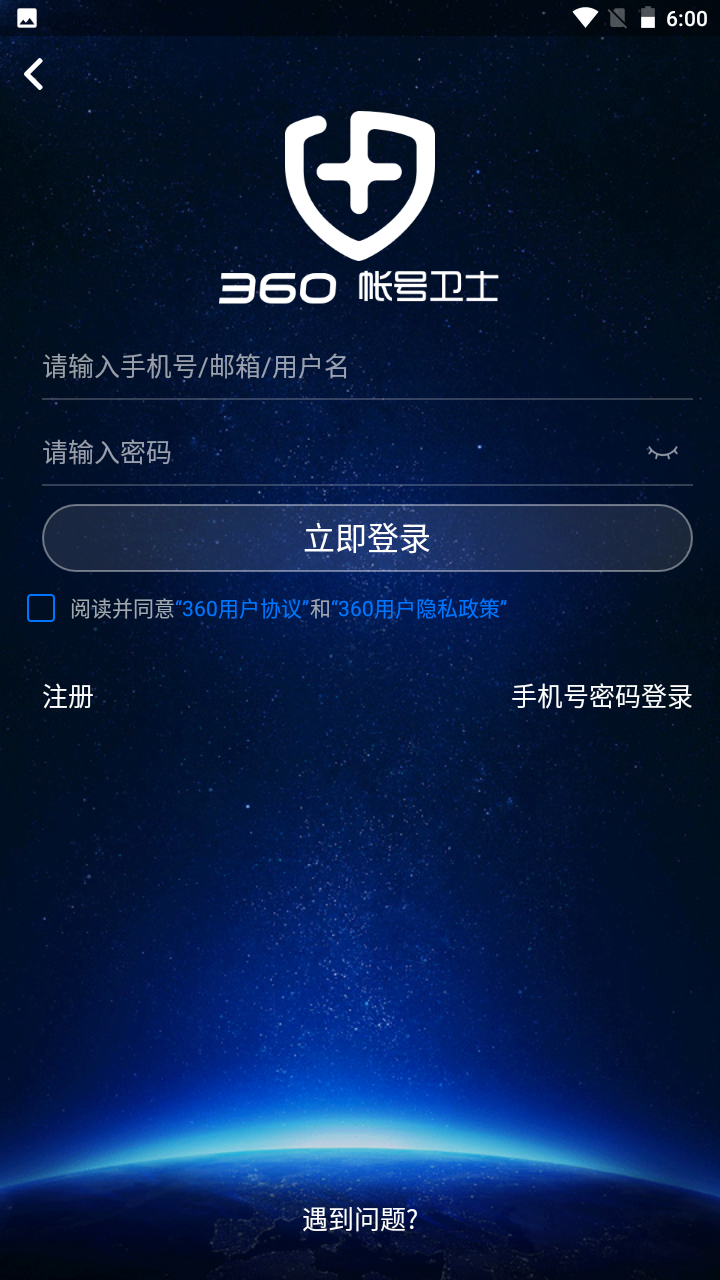This screenshot has height=1280, width=720.
Task: Switch to 手机号密码登录
Action: 602,697
